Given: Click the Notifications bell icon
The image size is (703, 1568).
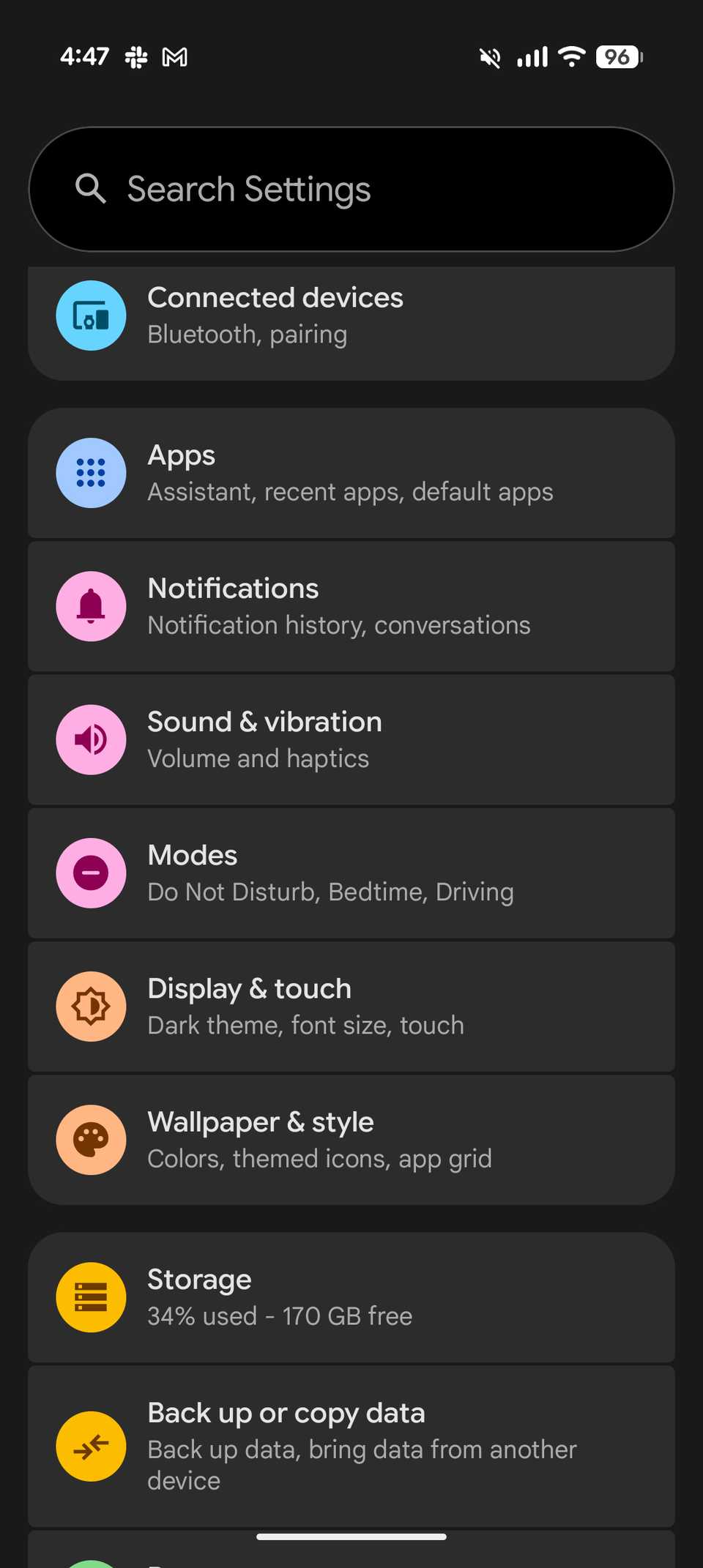Looking at the screenshot, I should pyautogui.click(x=91, y=606).
